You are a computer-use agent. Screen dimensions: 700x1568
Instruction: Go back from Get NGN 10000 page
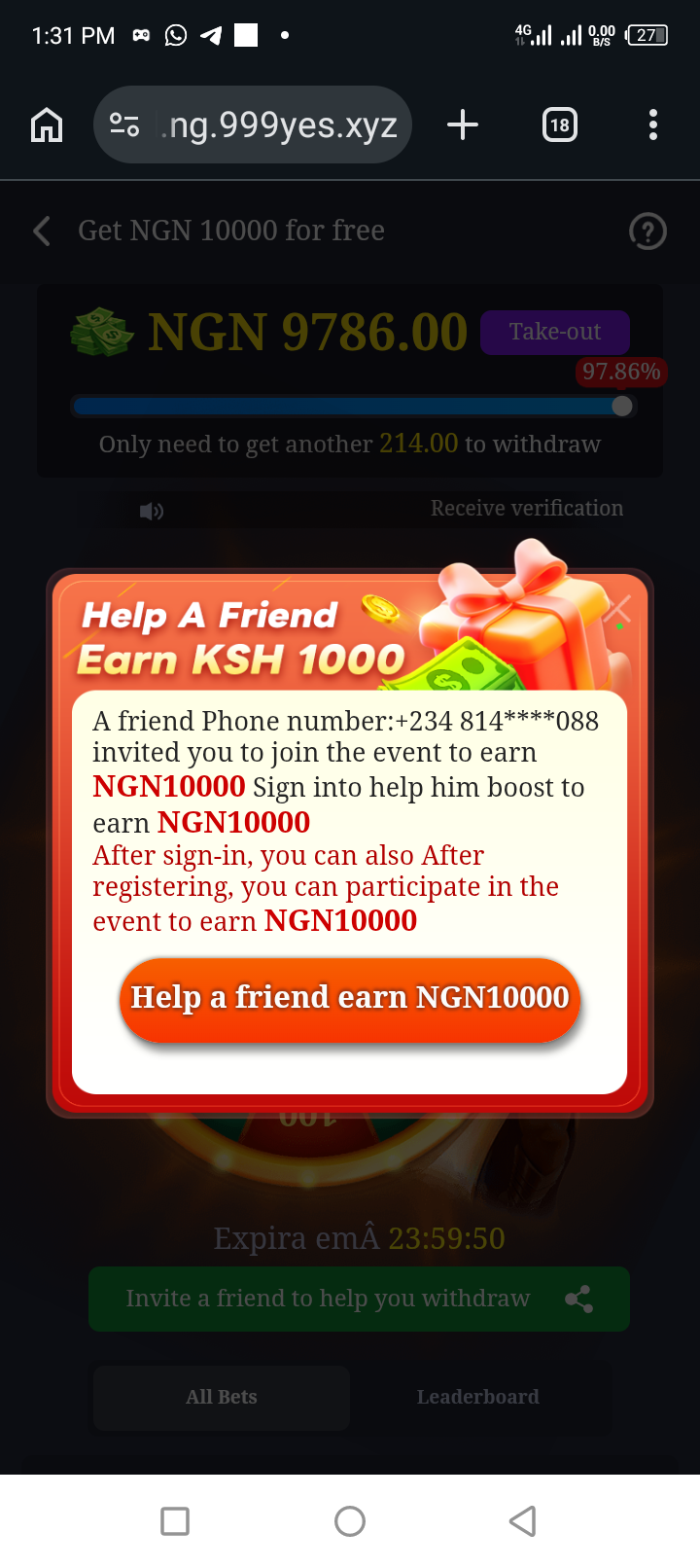click(42, 232)
